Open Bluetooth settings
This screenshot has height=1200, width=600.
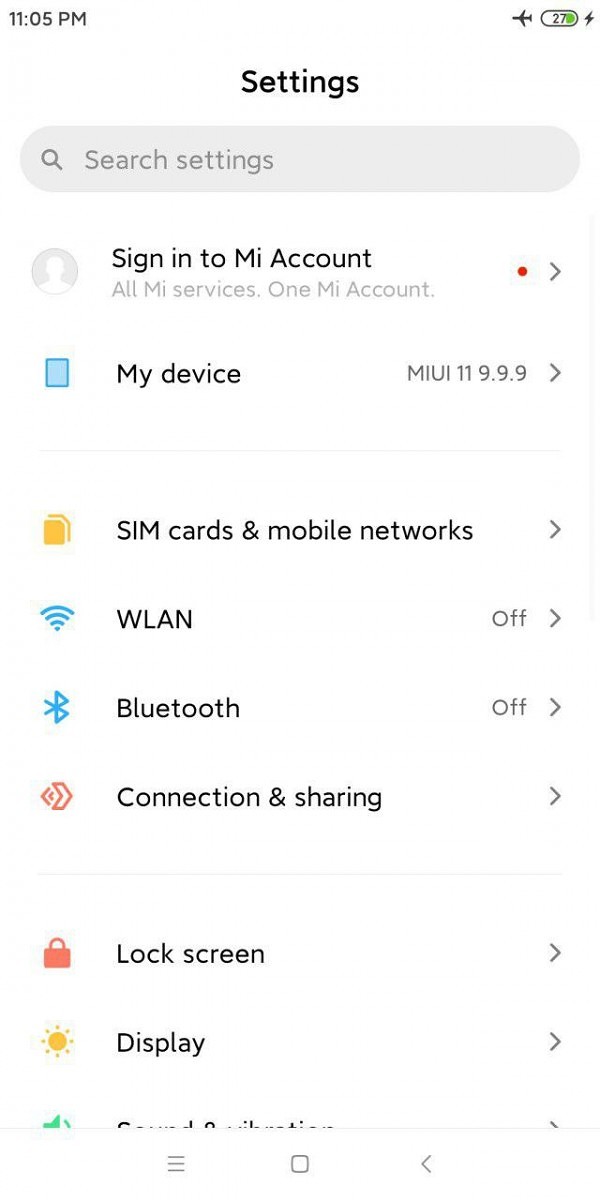pyautogui.click(x=300, y=708)
